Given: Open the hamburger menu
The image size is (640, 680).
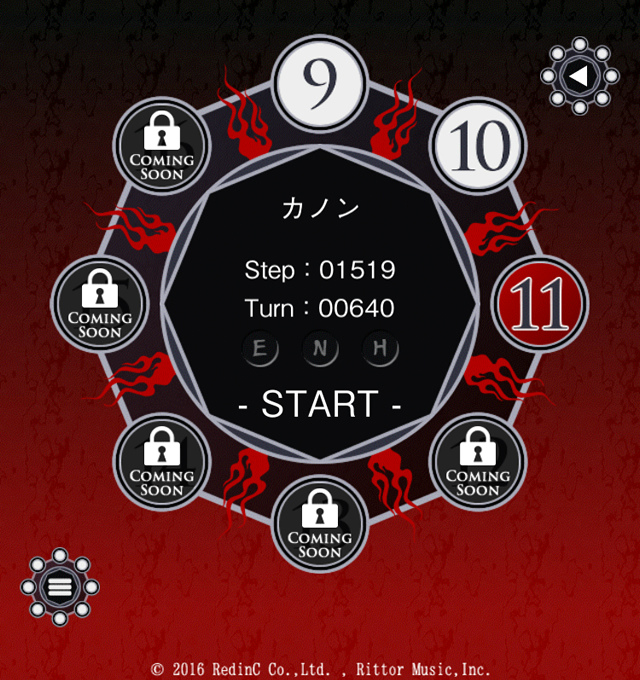Looking at the screenshot, I should (x=59, y=587).
